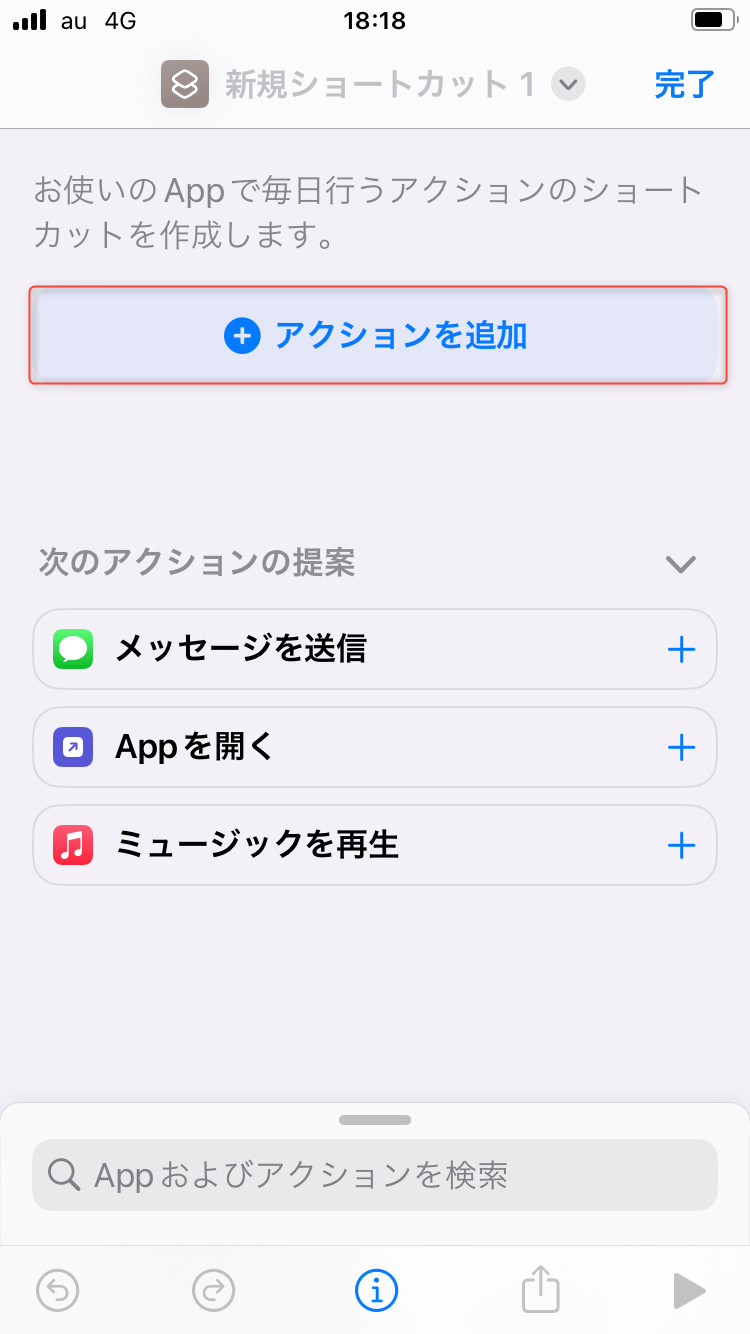Tap 完了 to finish the shortcut
The width and height of the screenshot is (750, 1334).
point(685,84)
